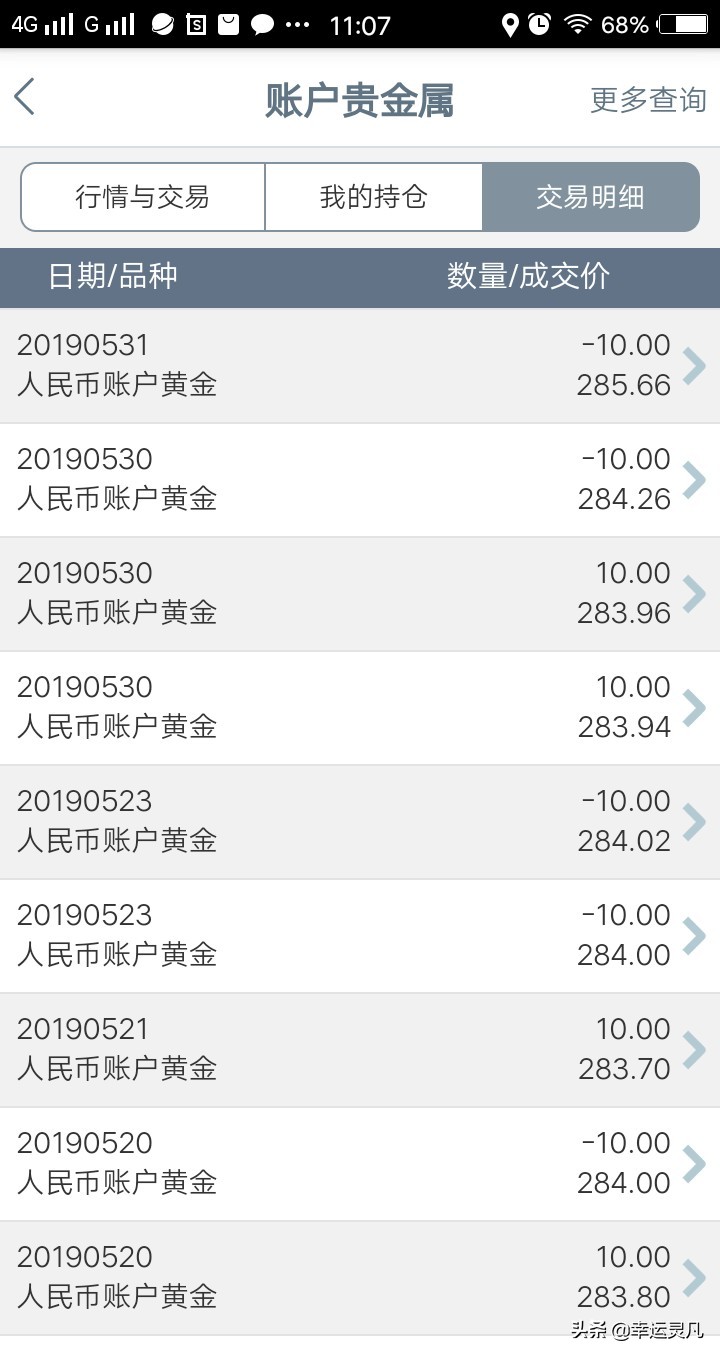Tap the location icon in the status bar
This screenshot has width=720, height=1356.
coord(511,24)
